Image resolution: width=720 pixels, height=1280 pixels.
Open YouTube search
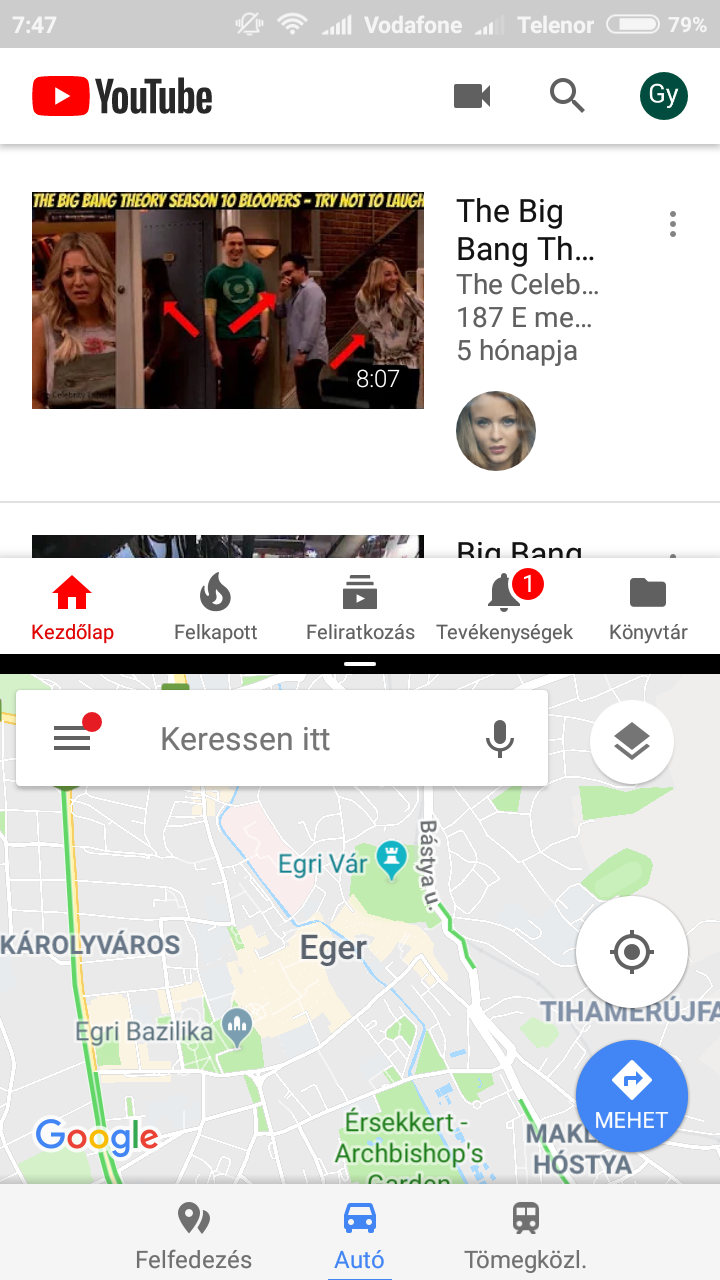coord(567,96)
